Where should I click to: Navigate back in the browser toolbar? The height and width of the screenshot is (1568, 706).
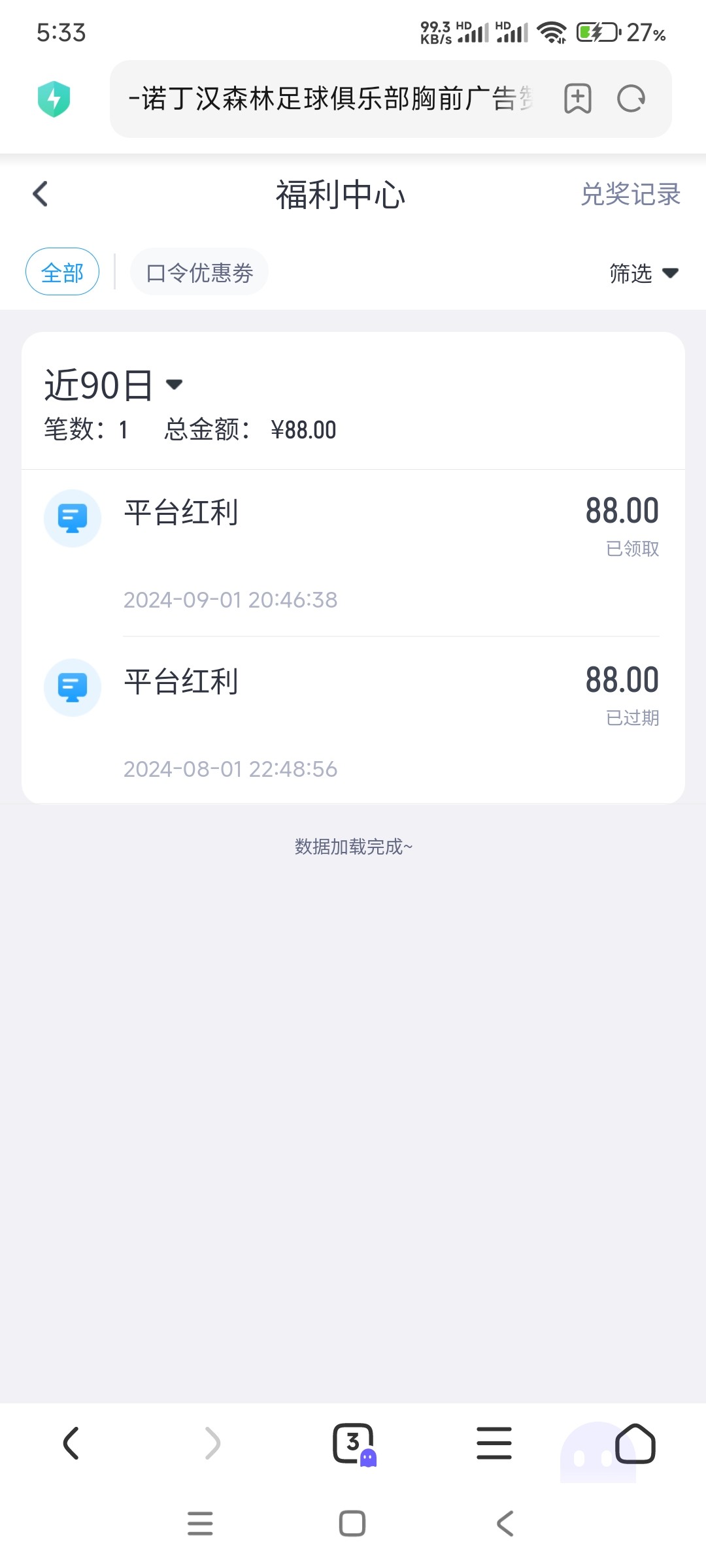pyautogui.click(x=71, y=1443)
